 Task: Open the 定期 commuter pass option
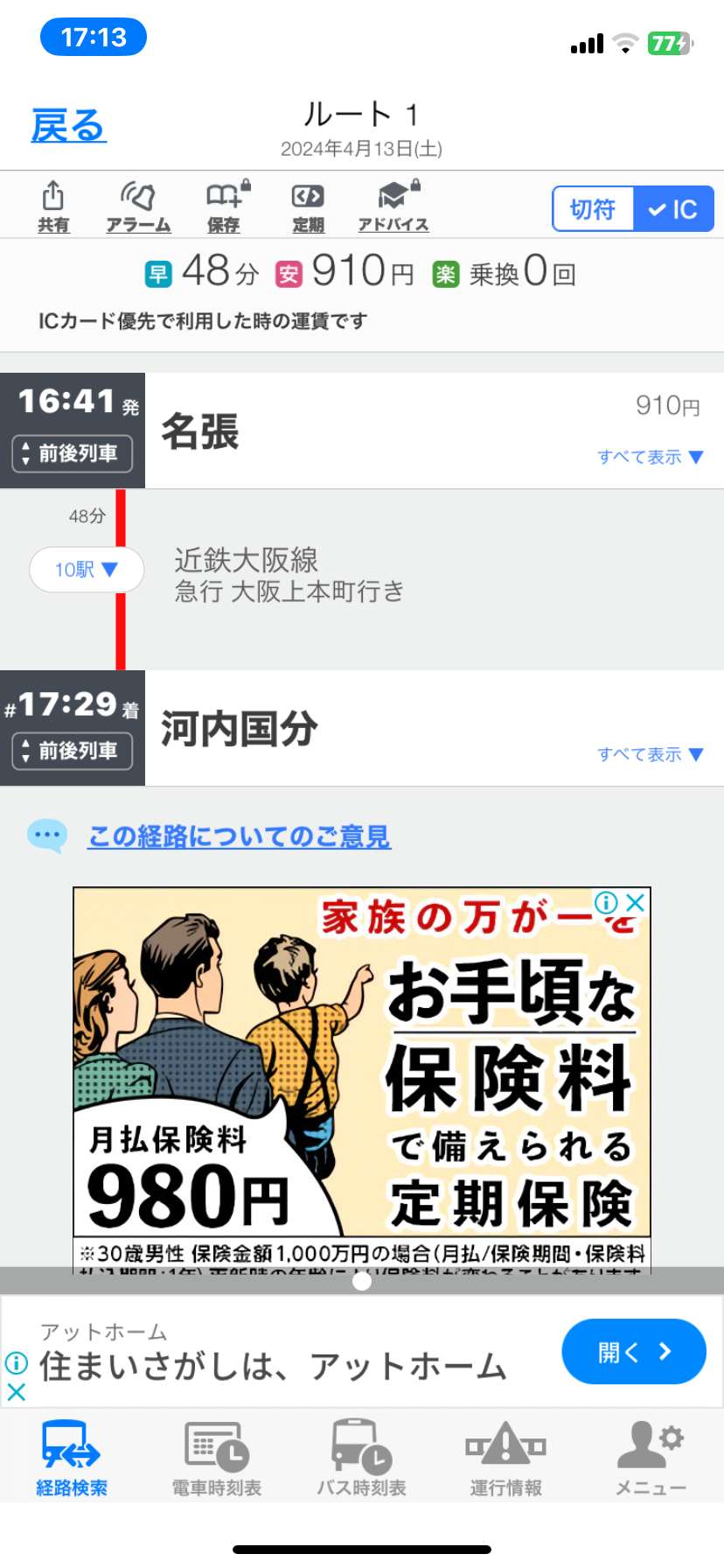(x=308, y=206)
